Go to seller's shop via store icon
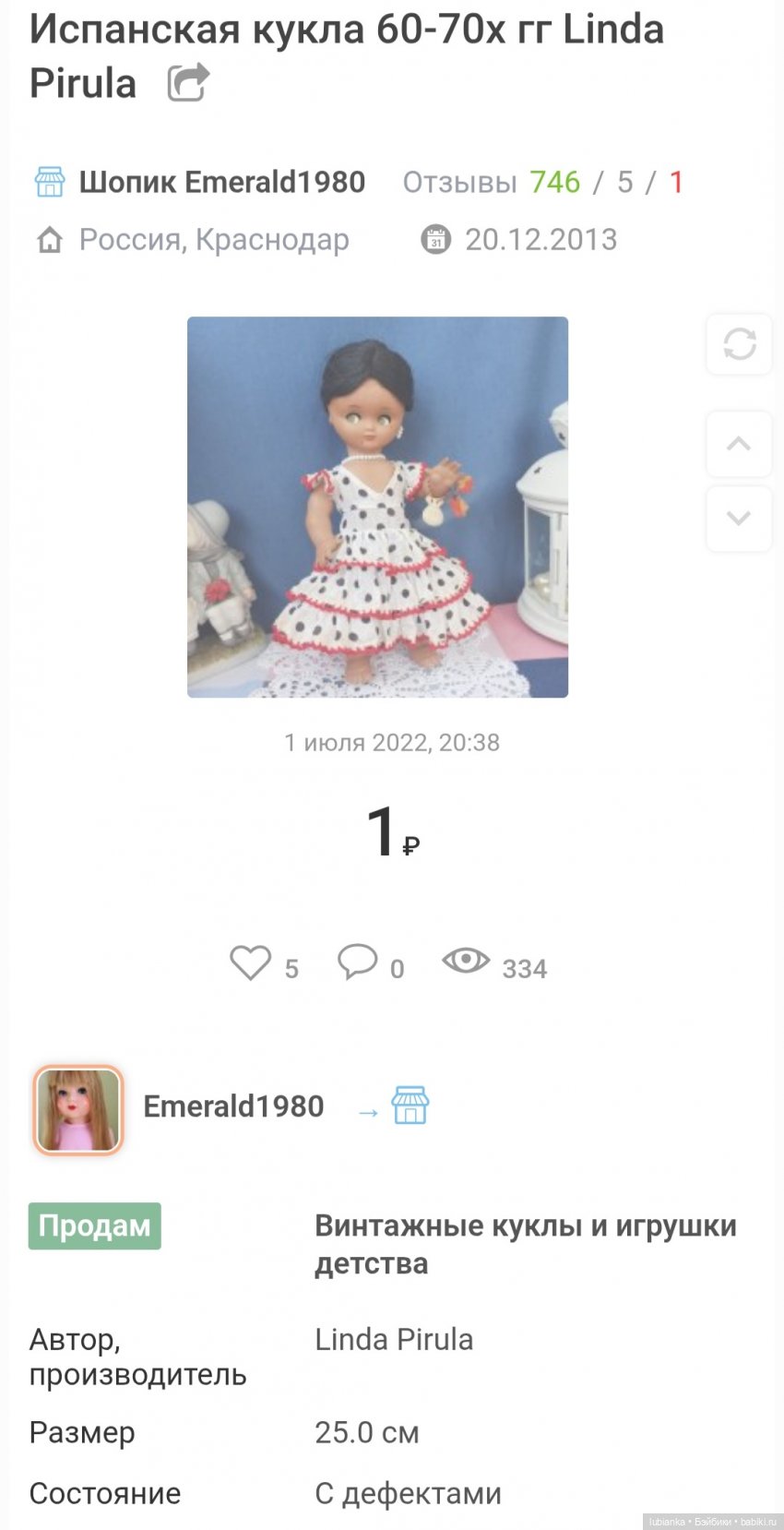 click(x=410, y=1105)
